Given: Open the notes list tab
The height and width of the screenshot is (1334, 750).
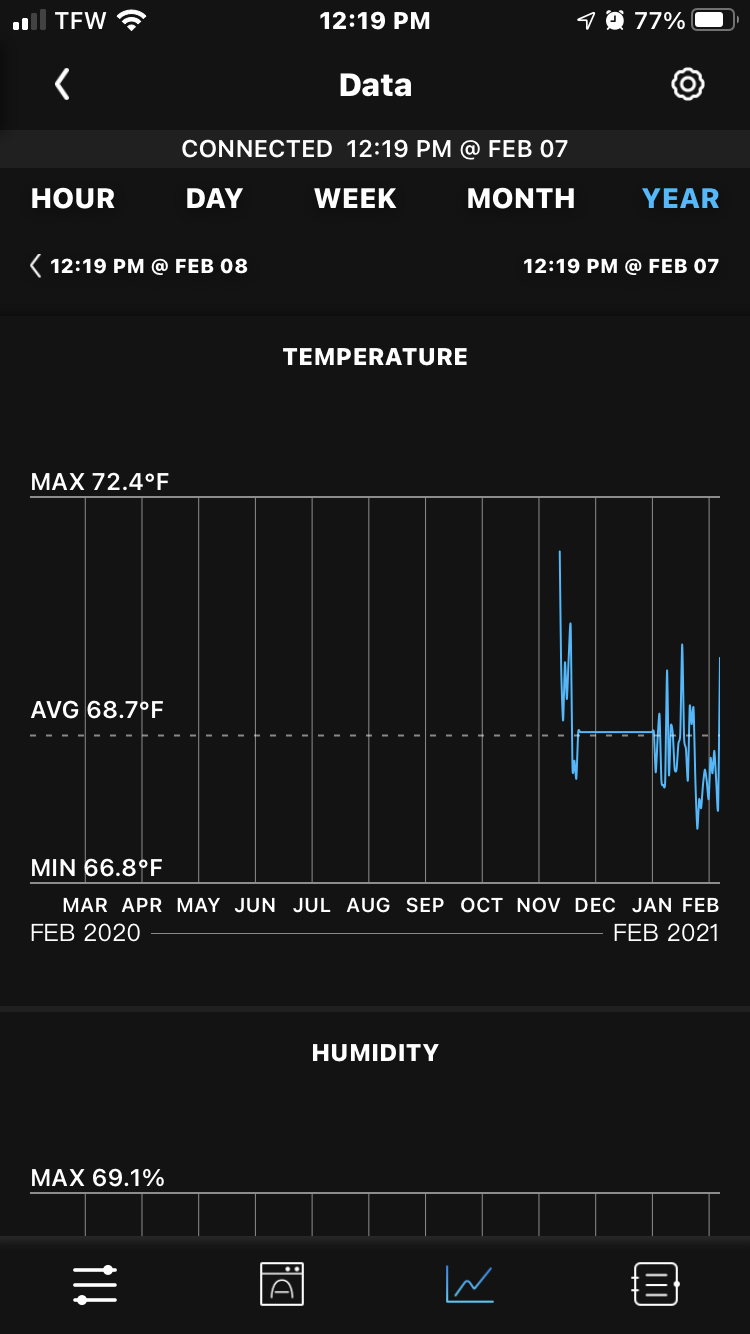Looking at the screenshot, I should click(x=655, y=1284).
